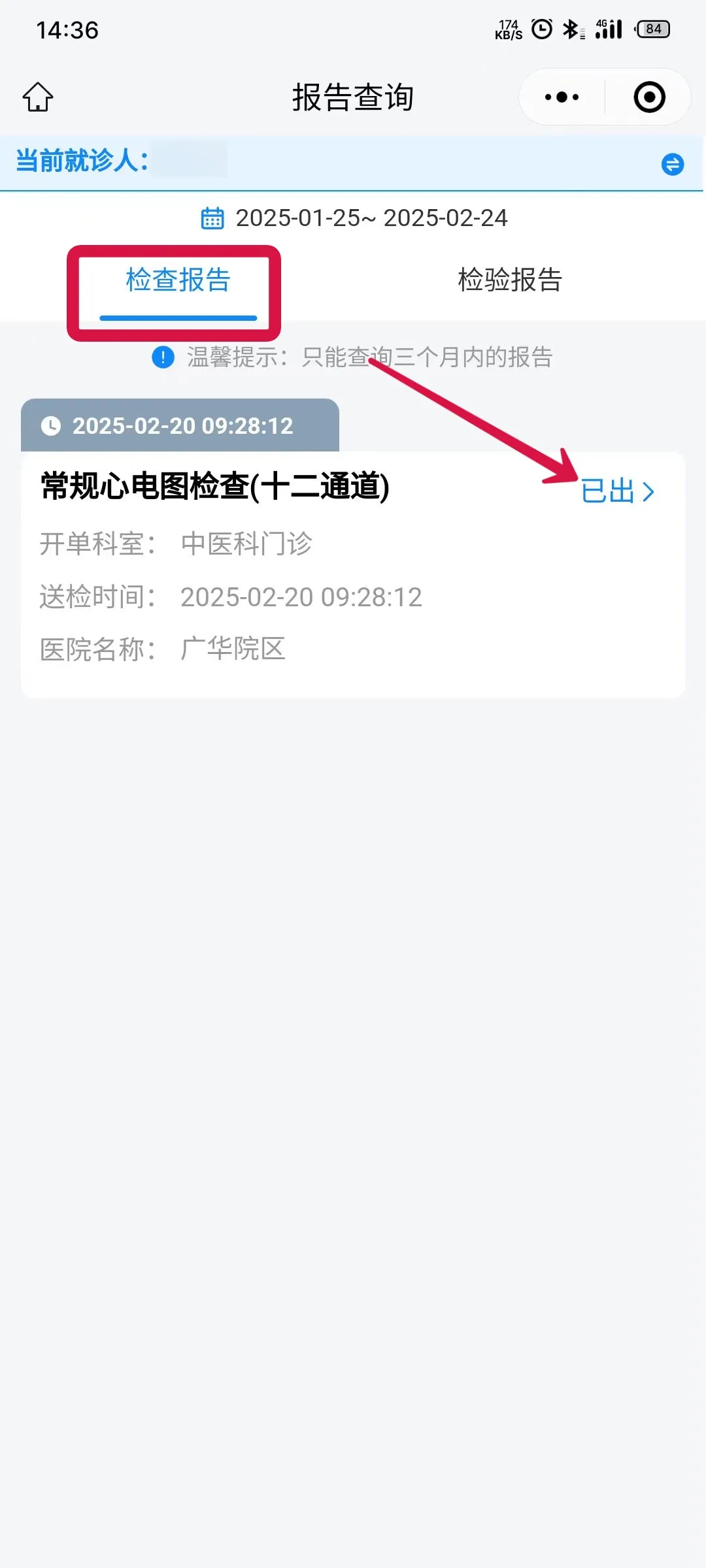
Task: Open the three-dot more menu
Action: [x=562, y=97]
